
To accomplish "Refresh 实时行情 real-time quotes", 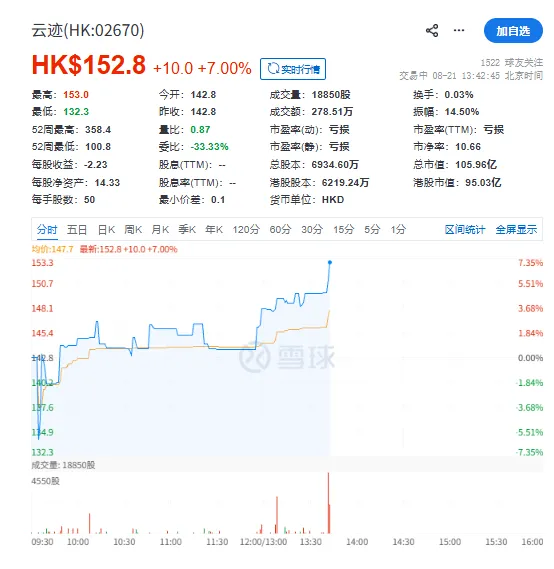I will pos(293,69).
